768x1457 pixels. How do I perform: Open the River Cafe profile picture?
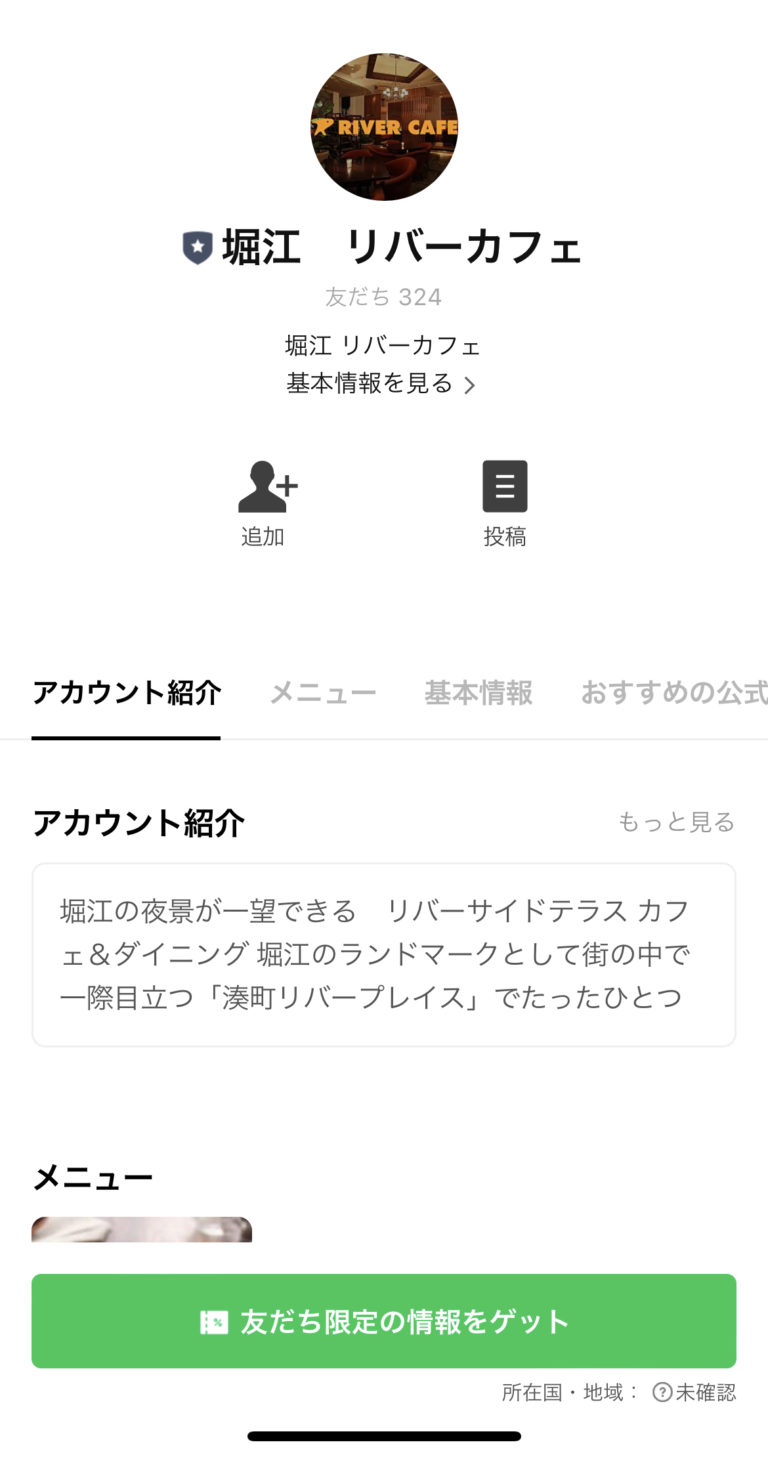coord(383,126)
